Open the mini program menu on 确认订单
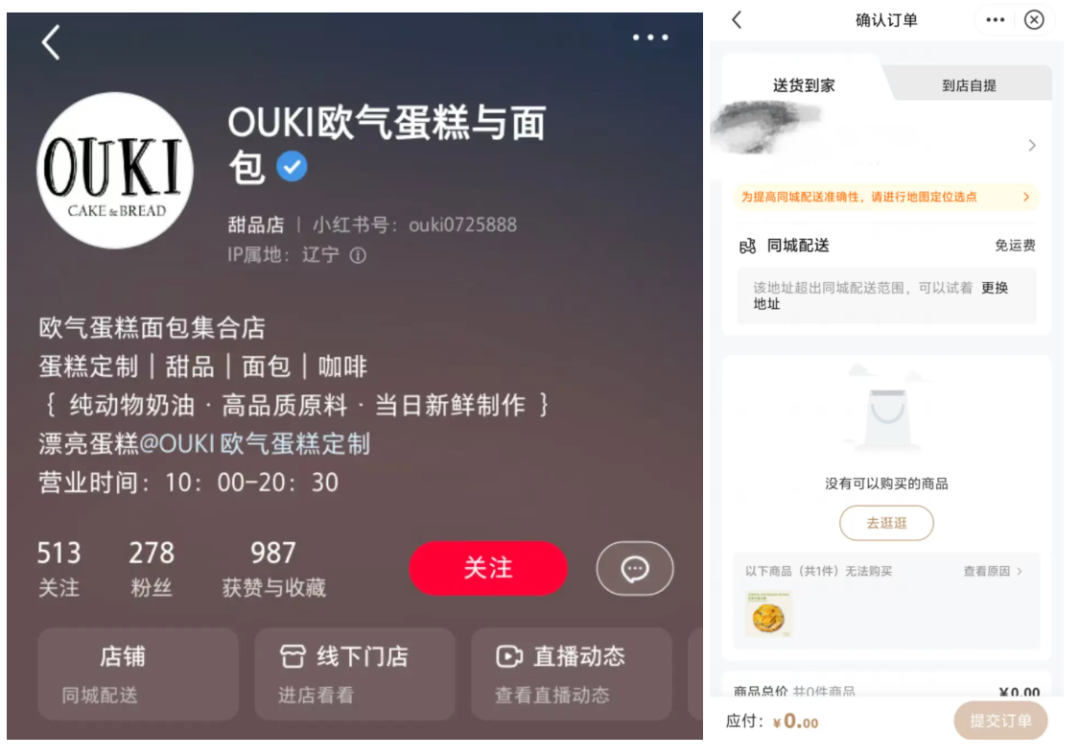The height and width of the screenshot is (756, 1080). point(995,20)
